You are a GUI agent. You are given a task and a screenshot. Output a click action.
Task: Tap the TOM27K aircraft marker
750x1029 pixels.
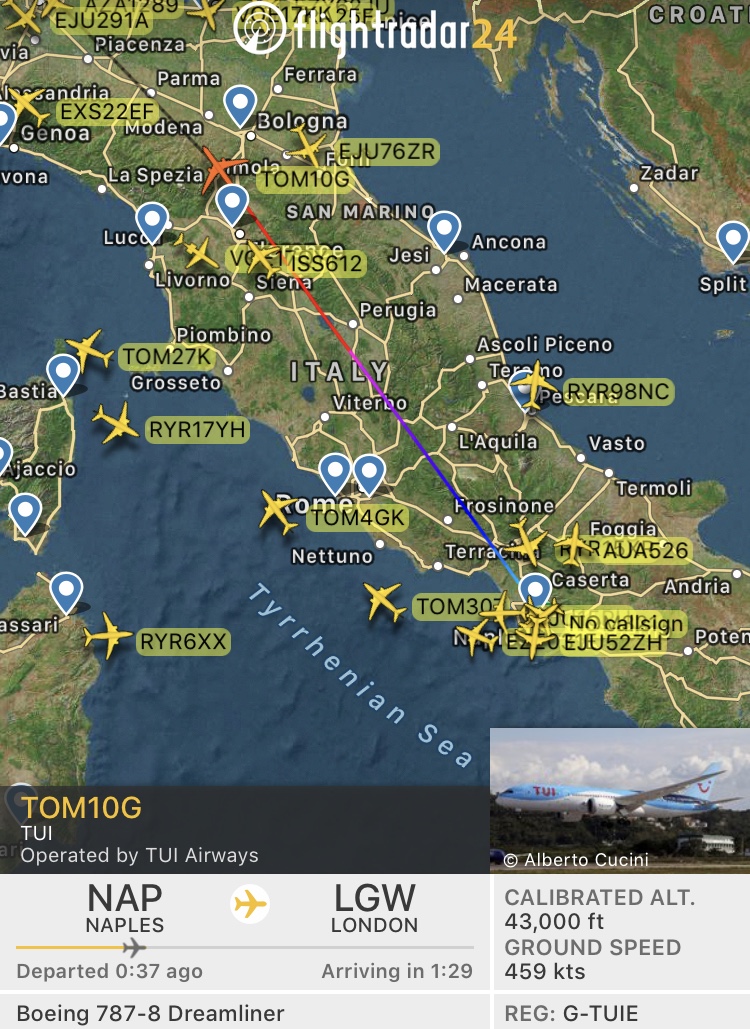(89, 348)
